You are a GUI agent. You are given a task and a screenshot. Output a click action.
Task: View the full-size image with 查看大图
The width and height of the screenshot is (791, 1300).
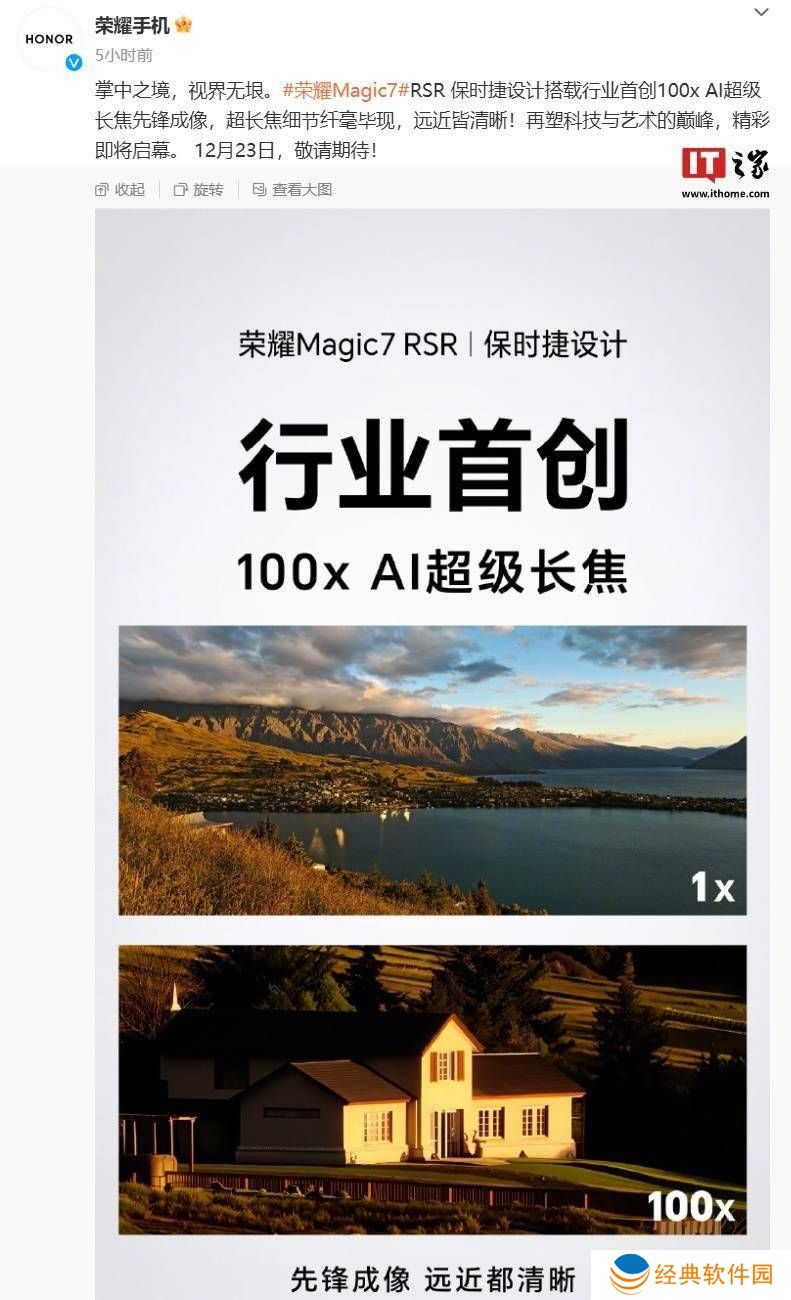[x=292, y=189]
